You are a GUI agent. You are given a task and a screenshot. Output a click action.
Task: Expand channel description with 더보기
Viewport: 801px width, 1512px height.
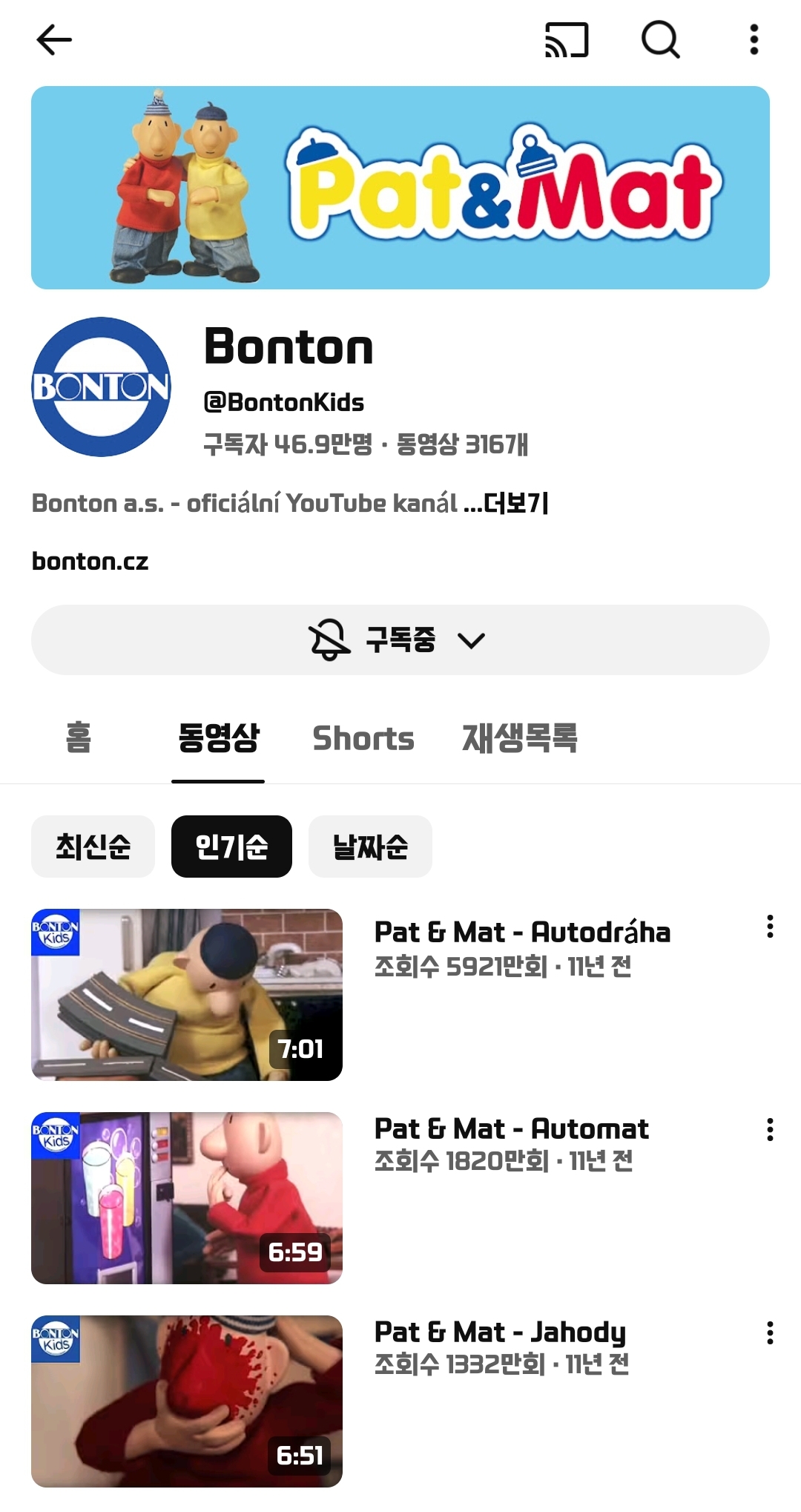[x=515, y=503]
